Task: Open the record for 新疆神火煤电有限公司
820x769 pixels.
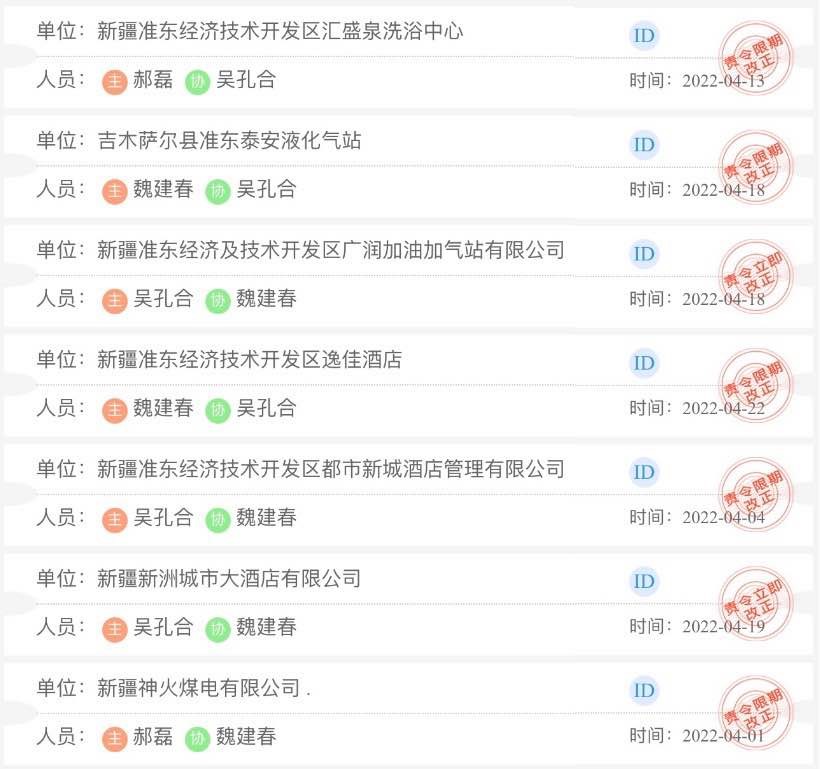Action: (x=200, y=688)
